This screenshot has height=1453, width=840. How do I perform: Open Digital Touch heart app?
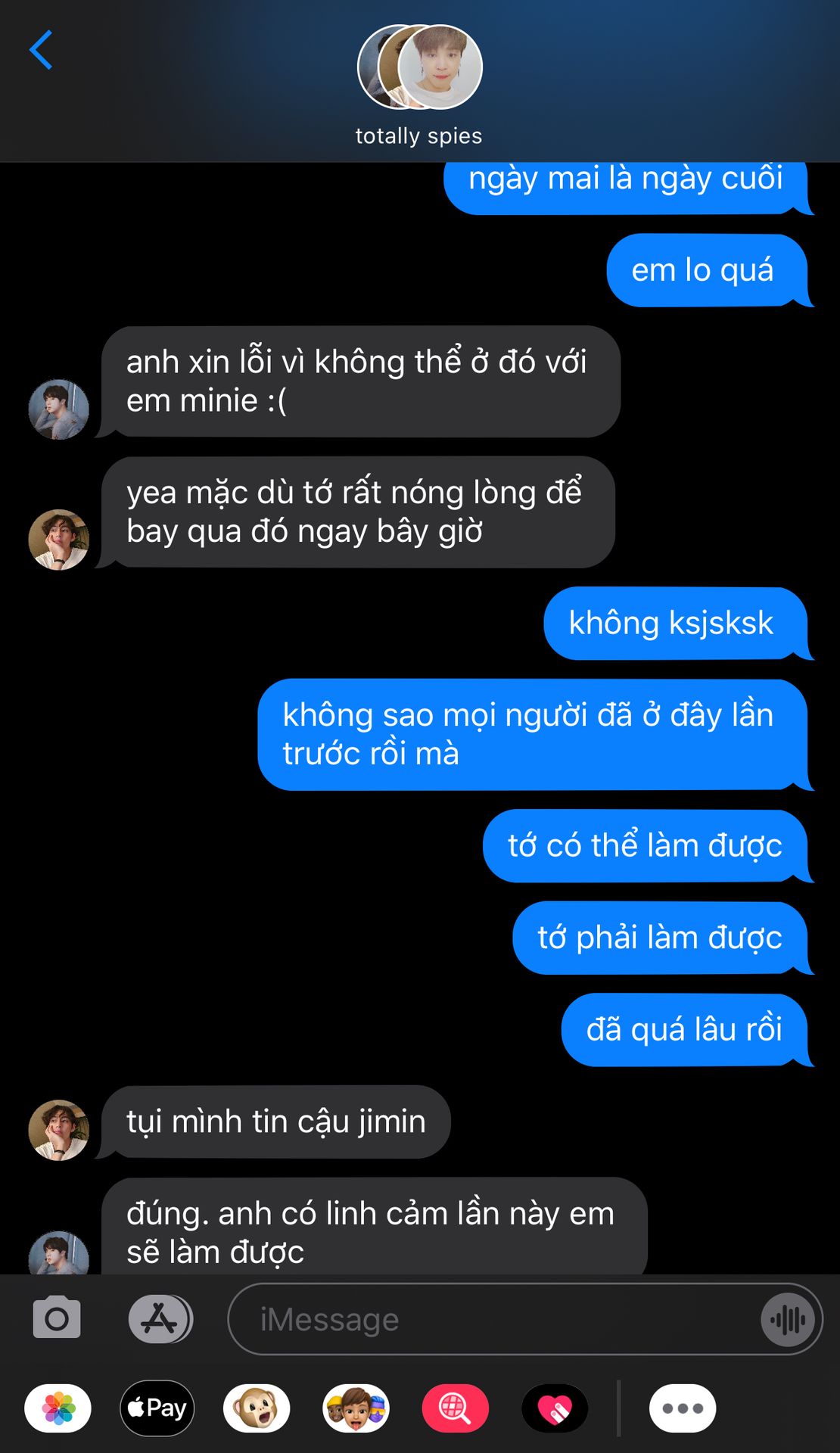point(555,1408)
